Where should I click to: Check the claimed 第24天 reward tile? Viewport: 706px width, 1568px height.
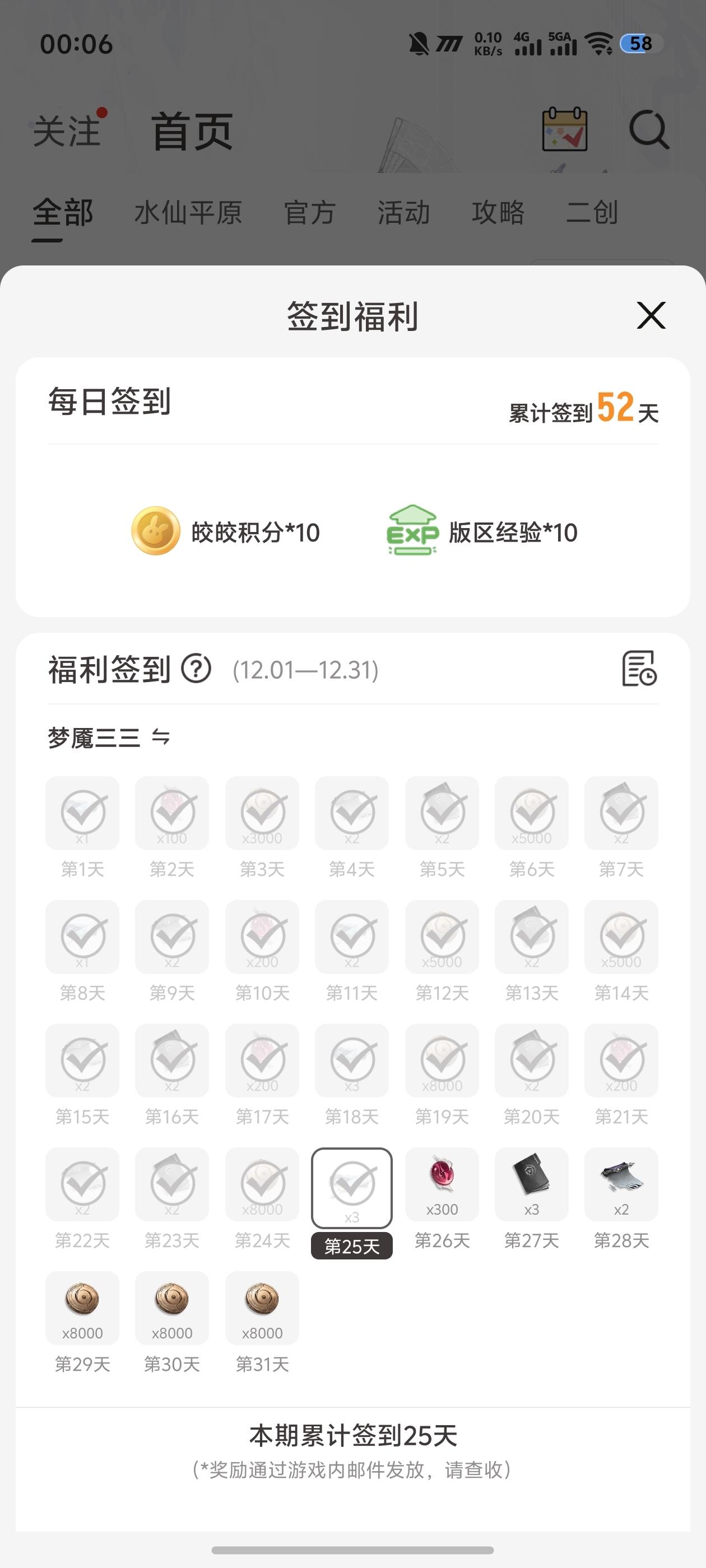pos(262,1184)
